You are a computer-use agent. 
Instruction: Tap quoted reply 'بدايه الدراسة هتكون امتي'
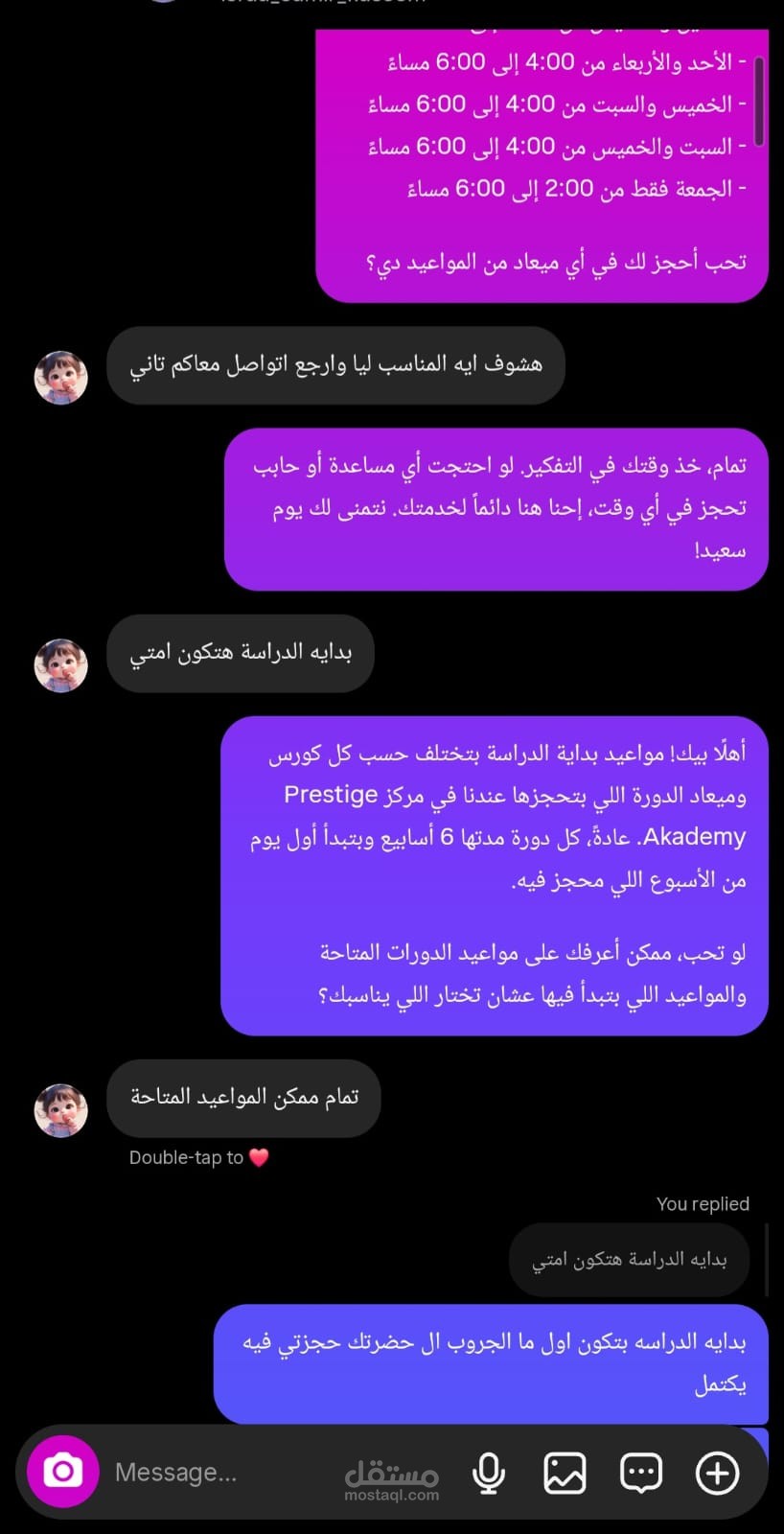(629, 1260)
